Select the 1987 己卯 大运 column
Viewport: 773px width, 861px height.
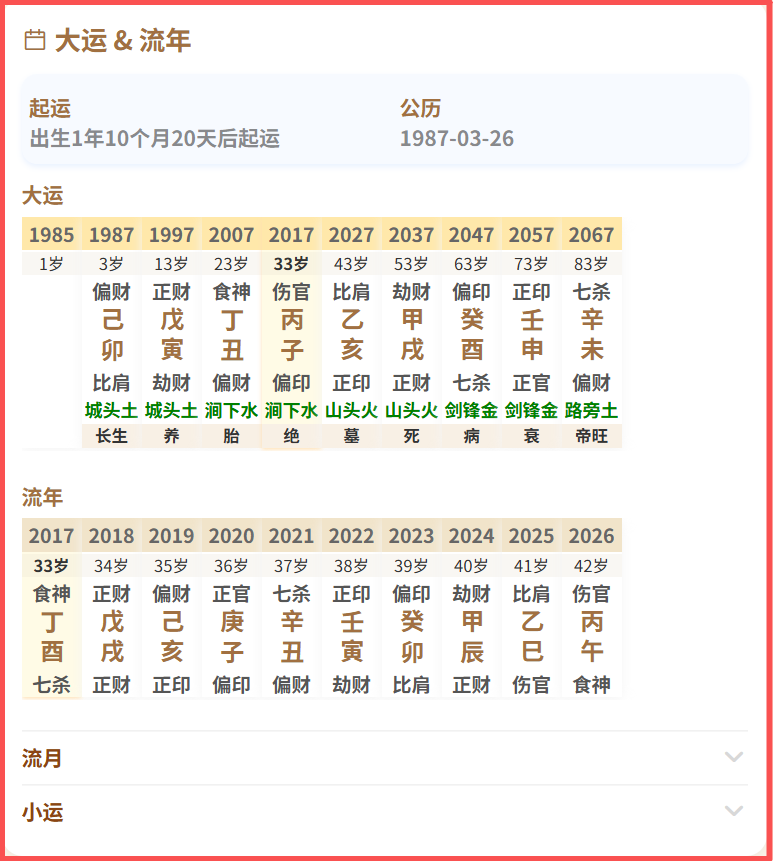[x=112, y=335]
